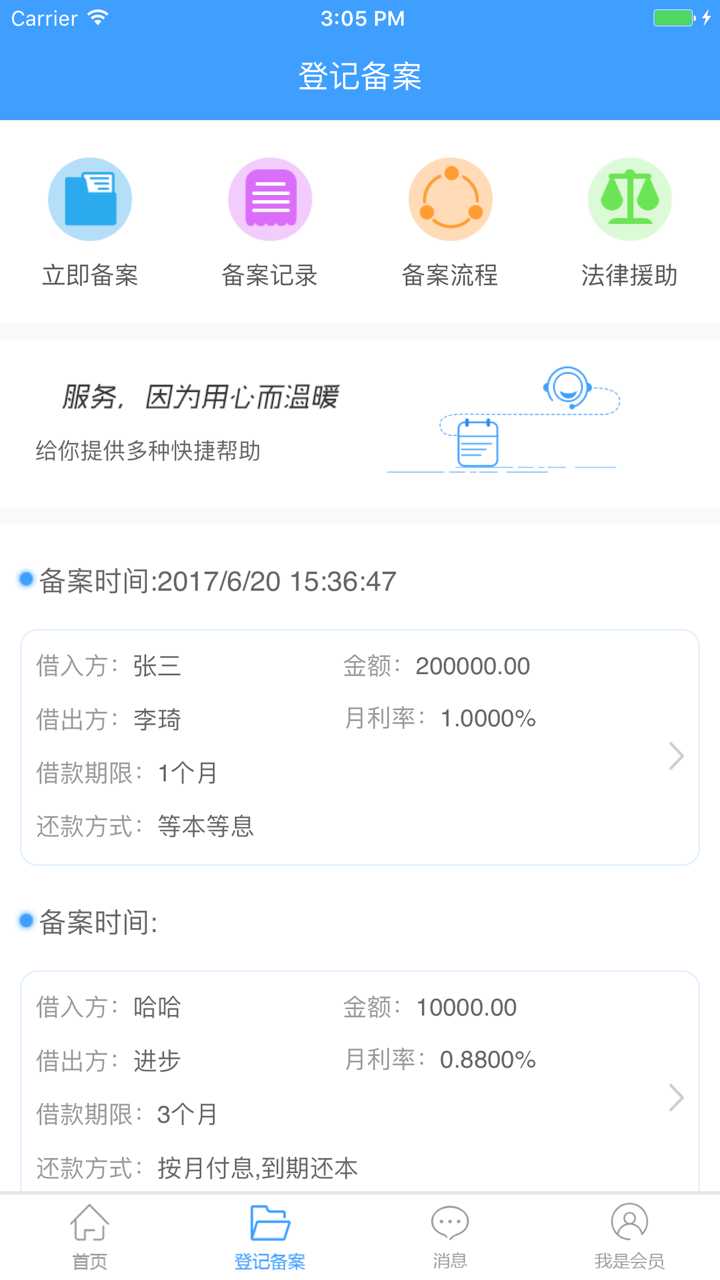The width and height of the screenshot is (720, 1280).
Task: Open details of the 200000.00 loan card
Action: [x=360, y=746]
